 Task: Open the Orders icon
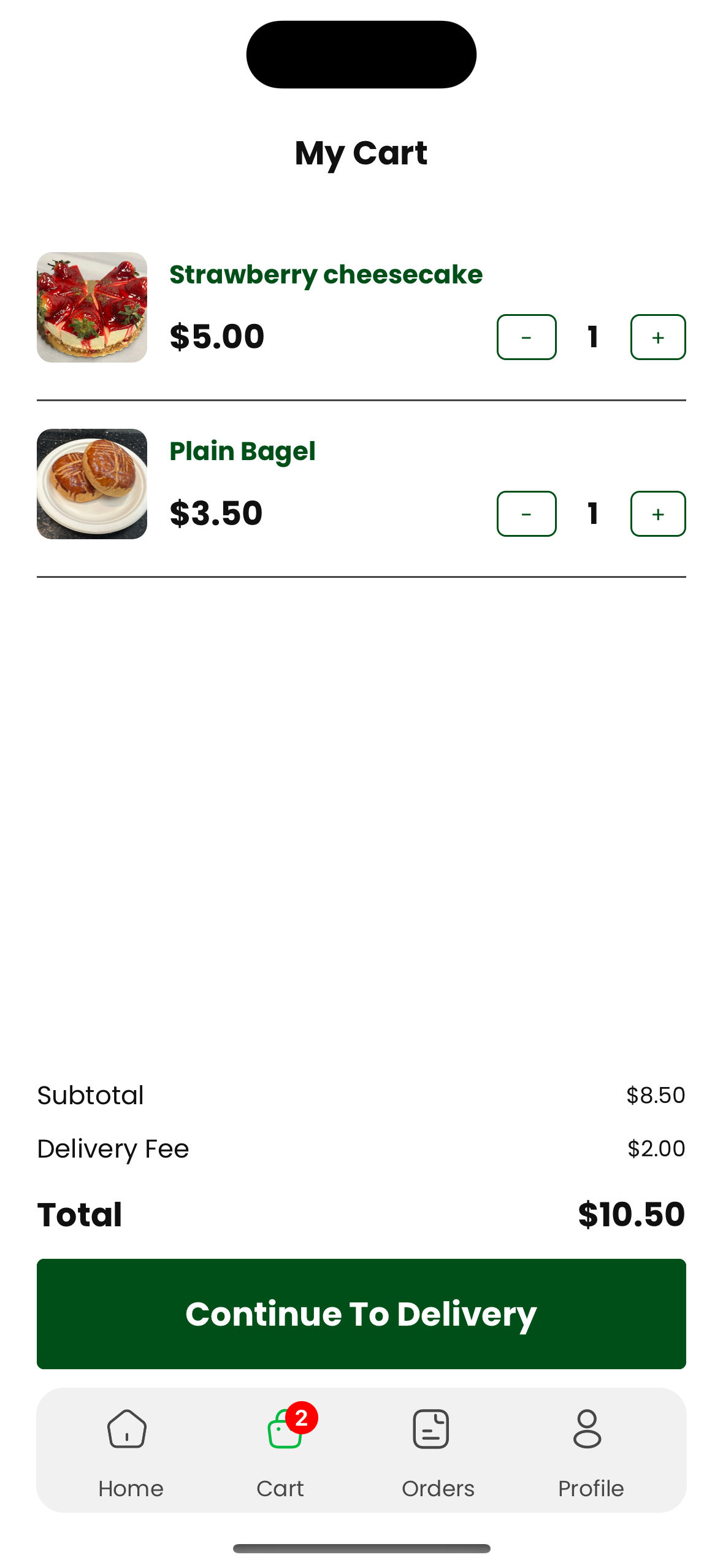pos(430,1430)
